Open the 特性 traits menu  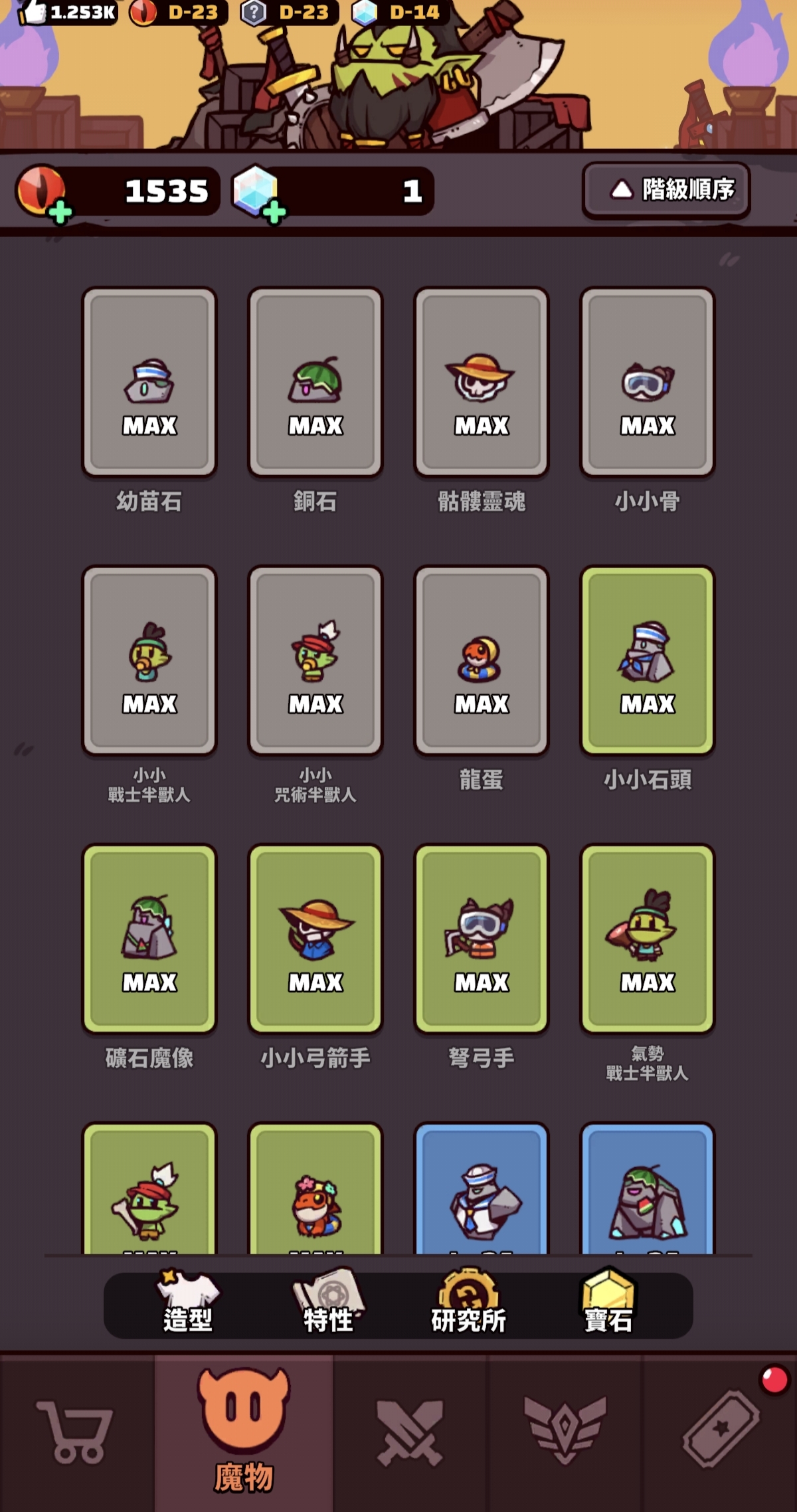(x=328, y=1303)
